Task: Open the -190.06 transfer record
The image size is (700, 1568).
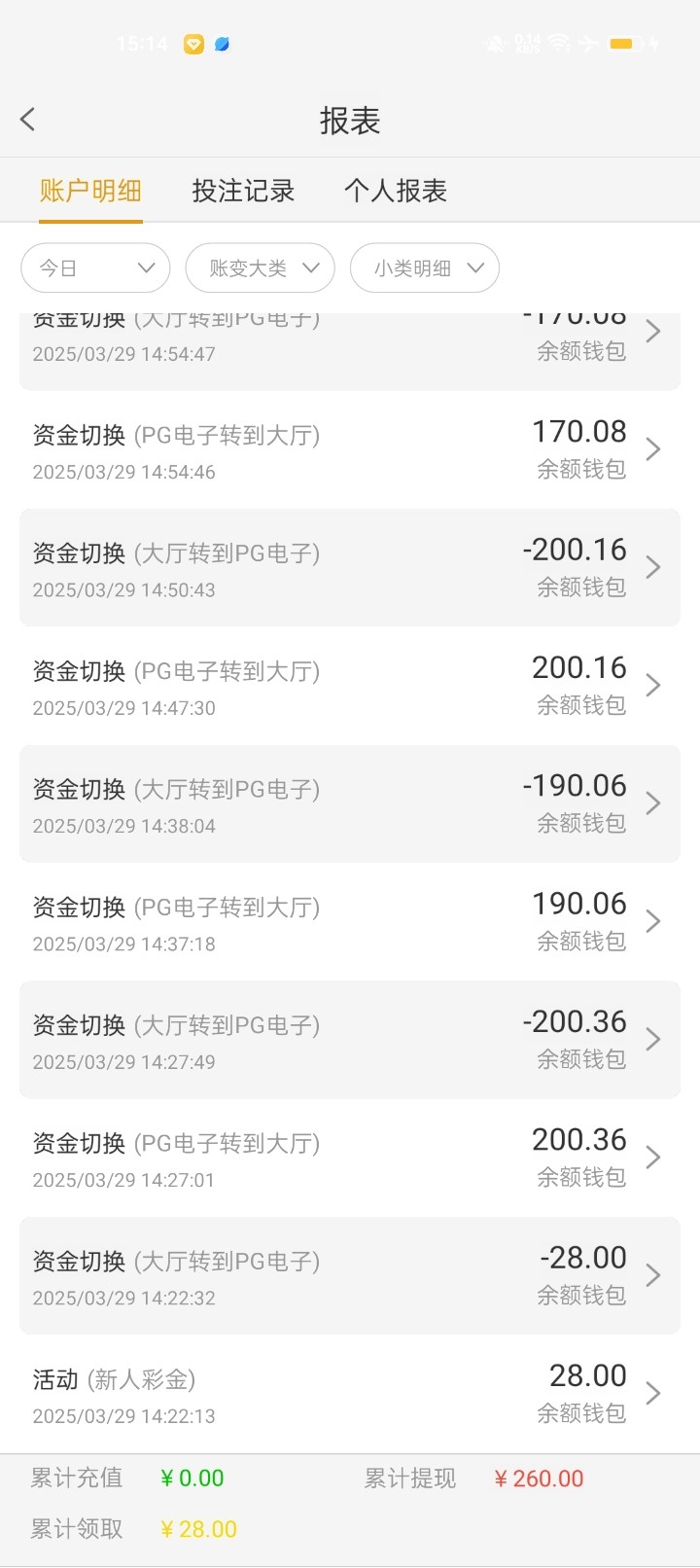Action: (350, 803)
